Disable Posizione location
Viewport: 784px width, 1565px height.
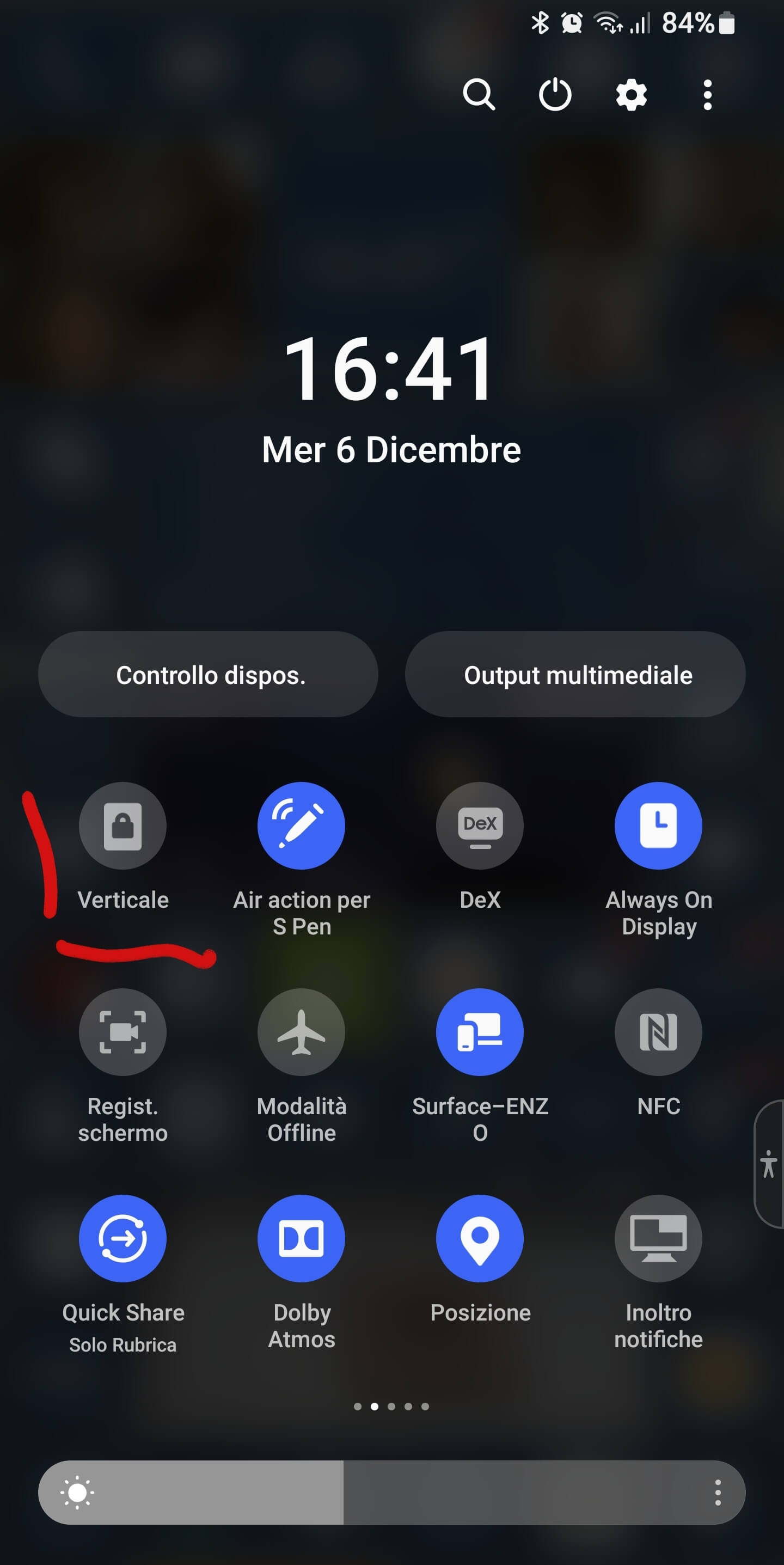(480, 1239)
